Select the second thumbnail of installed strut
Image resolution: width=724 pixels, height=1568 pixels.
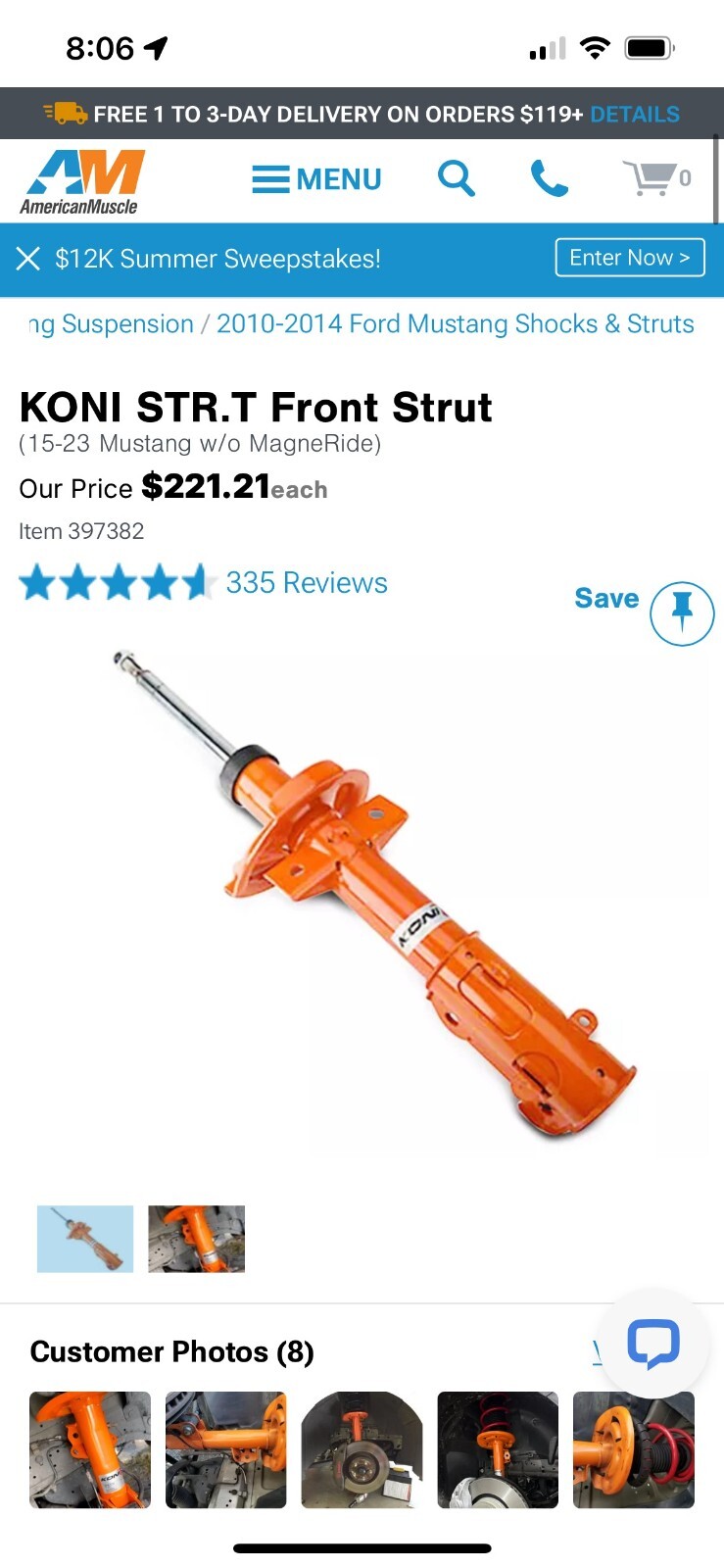pos(196,1239)
